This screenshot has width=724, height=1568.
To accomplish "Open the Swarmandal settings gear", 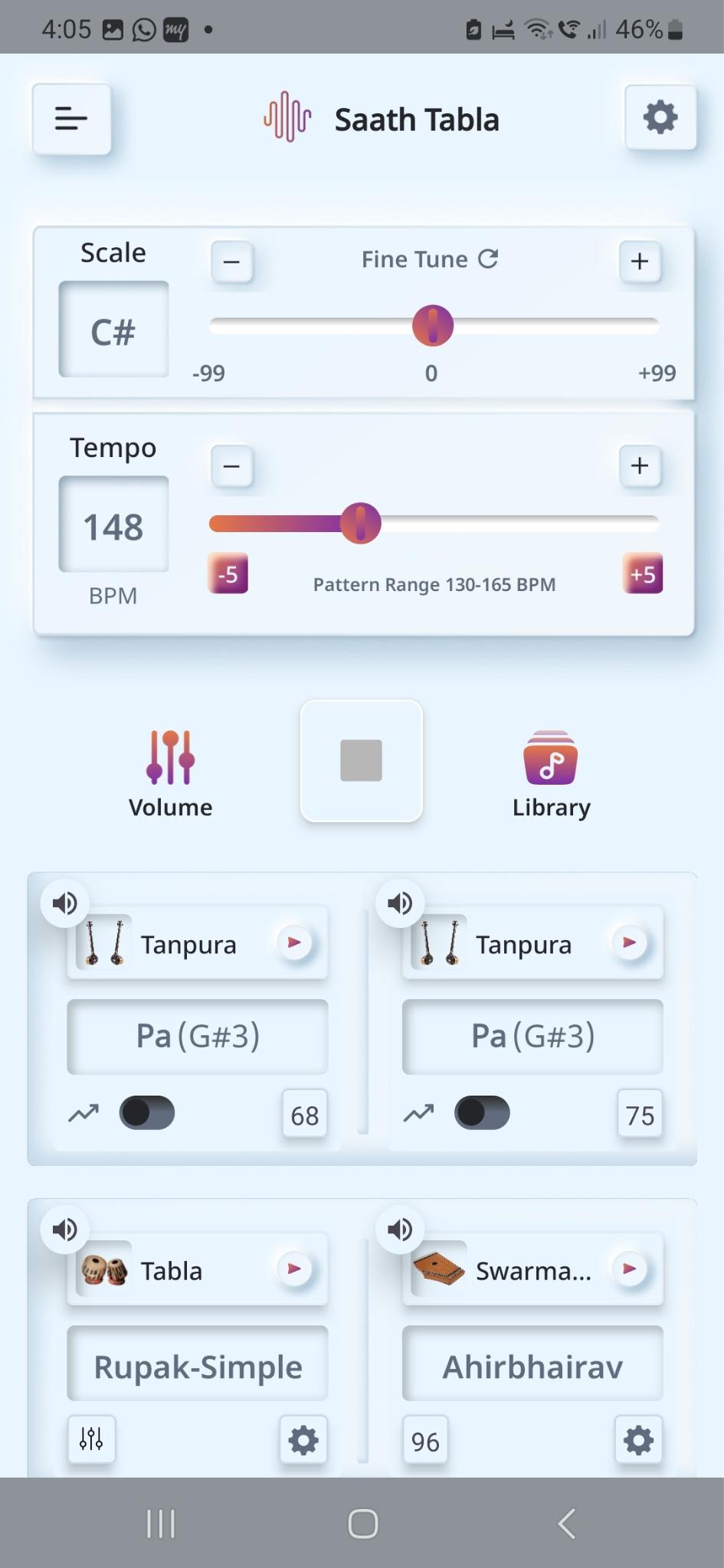I will (x=639, y=1441).
